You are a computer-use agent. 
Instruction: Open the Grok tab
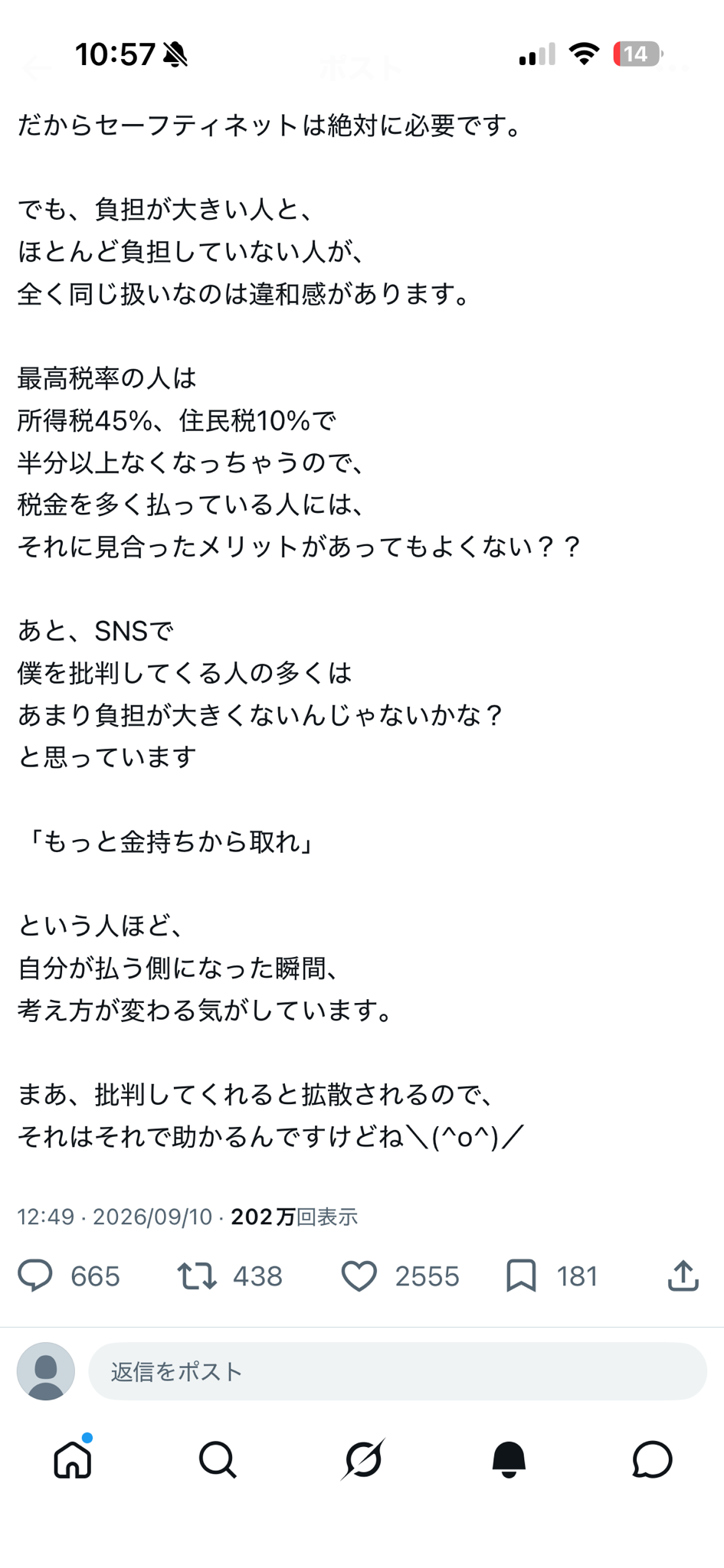(x=362, y=1459)
